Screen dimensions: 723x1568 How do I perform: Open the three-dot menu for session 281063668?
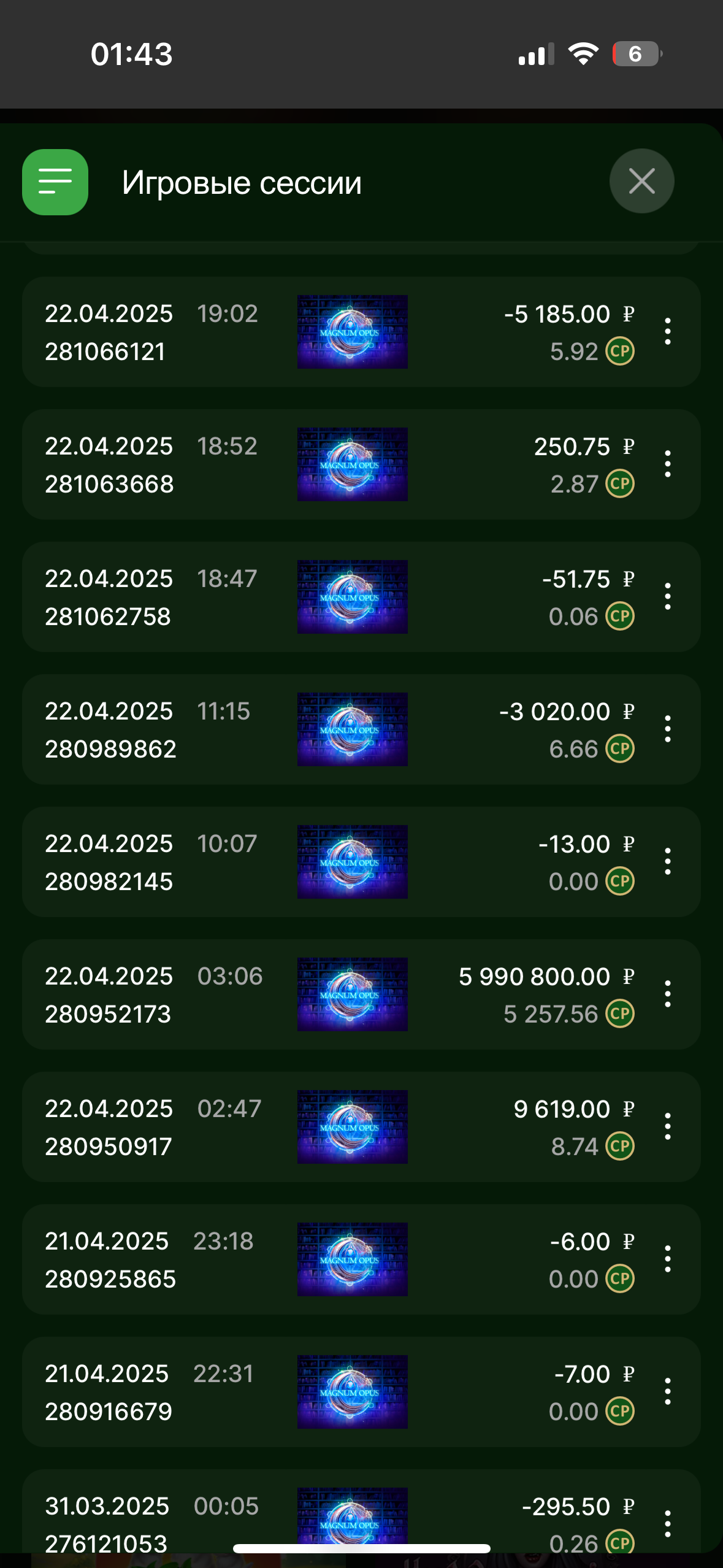668,464
